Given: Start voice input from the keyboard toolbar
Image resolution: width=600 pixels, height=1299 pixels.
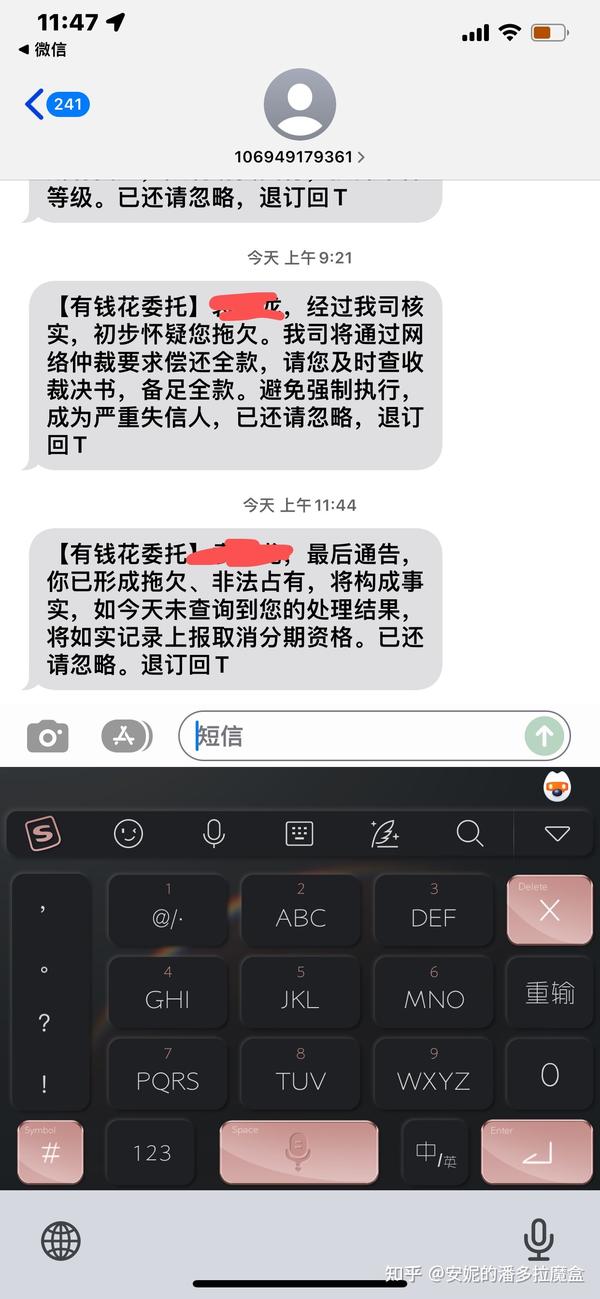Looking at the screenshot, I should click(213, 833).
